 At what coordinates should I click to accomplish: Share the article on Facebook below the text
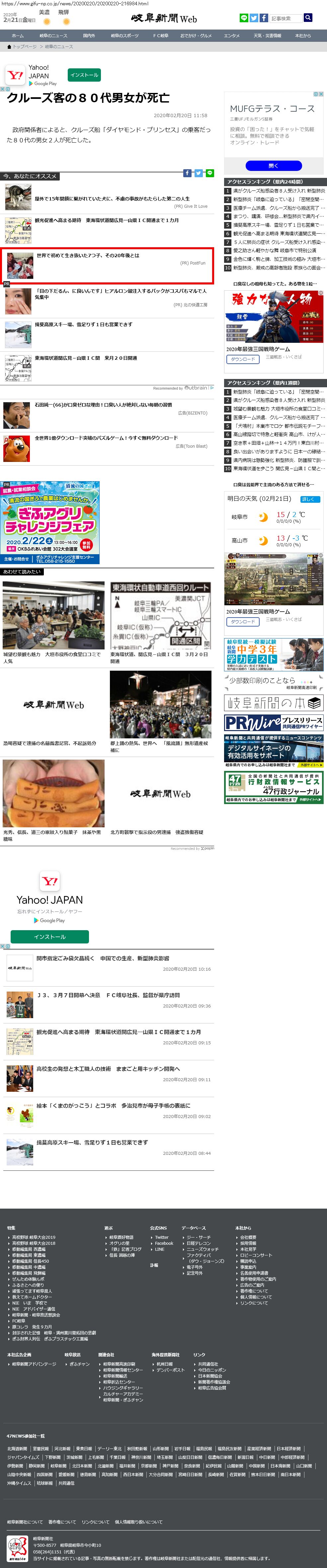click(188, 174)
